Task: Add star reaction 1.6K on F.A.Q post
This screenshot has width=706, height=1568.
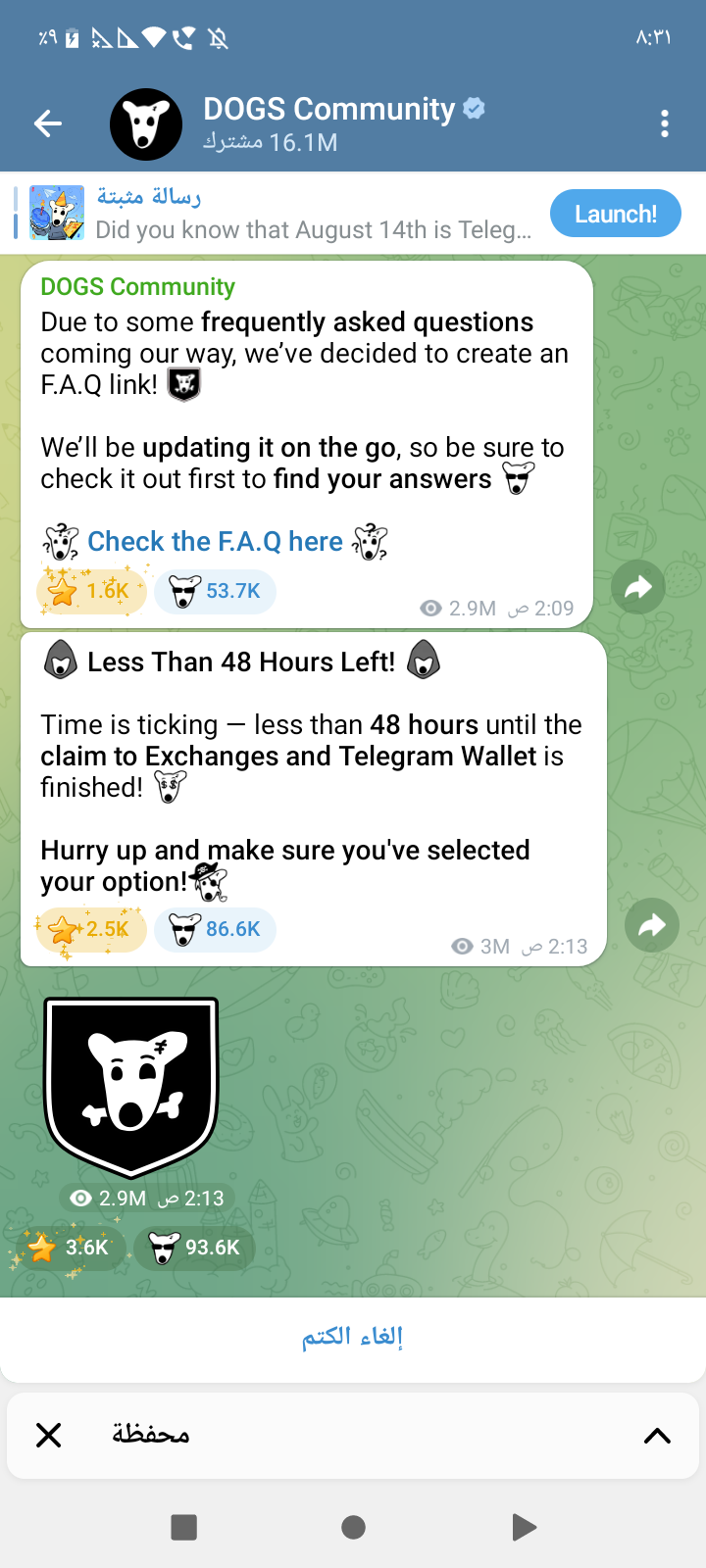Action: [91, 591]
